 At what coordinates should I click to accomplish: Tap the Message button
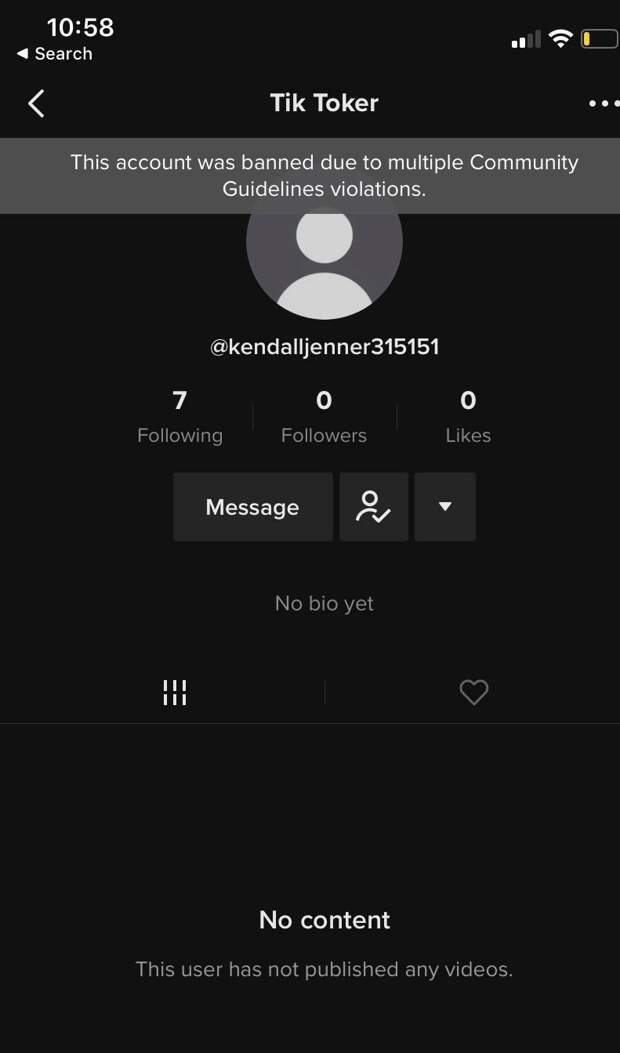[253, 507]
